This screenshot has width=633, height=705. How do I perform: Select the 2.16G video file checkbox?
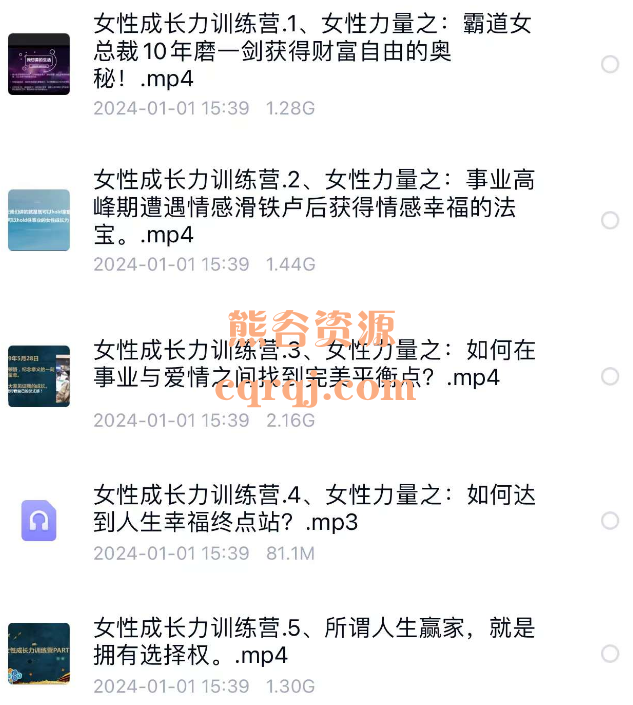point(610,376)
